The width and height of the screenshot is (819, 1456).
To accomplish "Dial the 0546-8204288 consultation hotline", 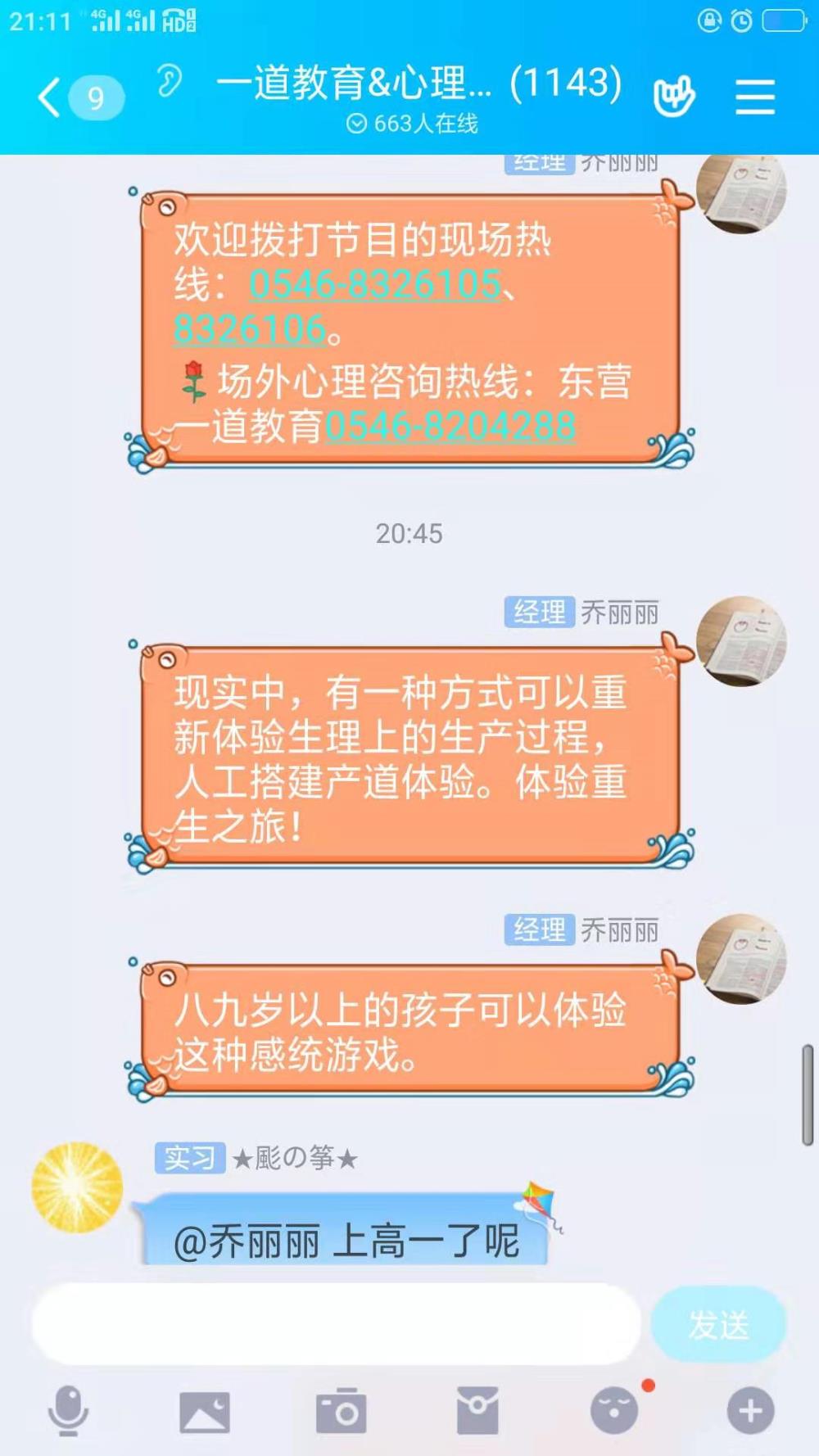I will tap(450, 427).
